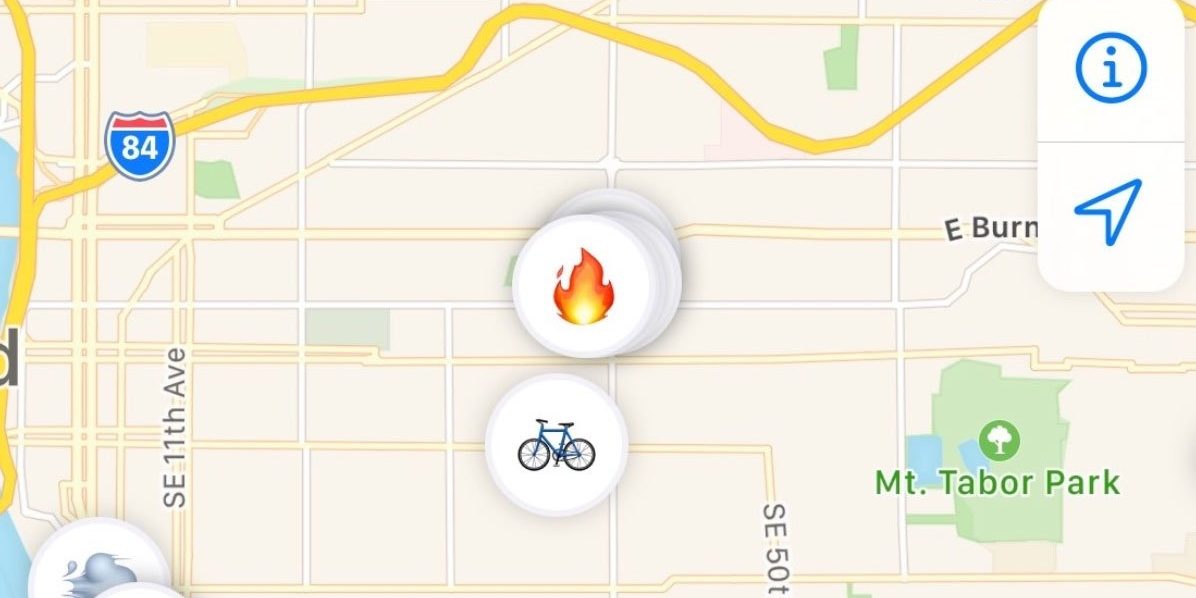The height and width of the screenshot is (598, 1196).
Task: Select the bicycle map marker
Action: (x=556, y=445)
